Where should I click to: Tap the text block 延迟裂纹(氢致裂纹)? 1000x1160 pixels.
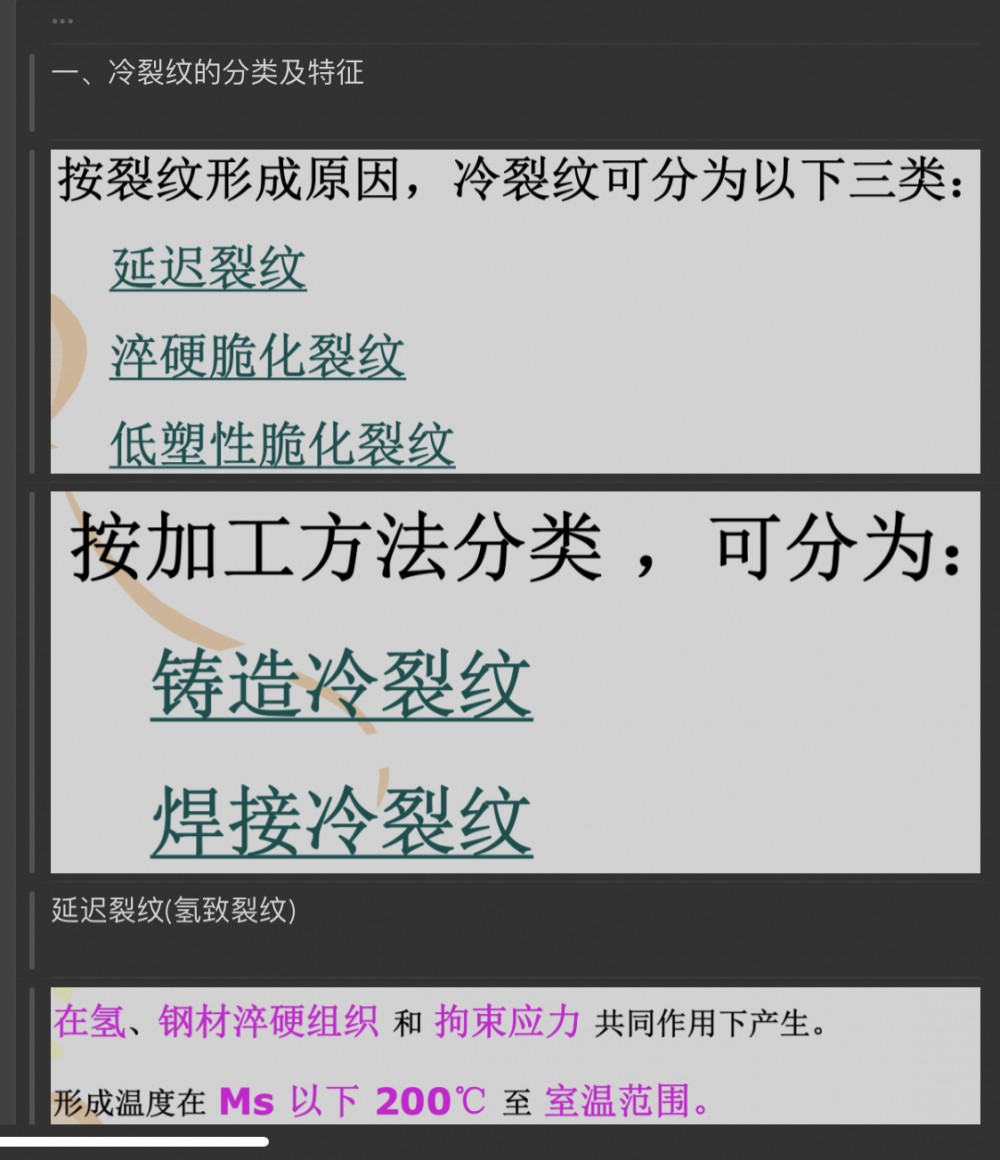[x=174, y=911]
